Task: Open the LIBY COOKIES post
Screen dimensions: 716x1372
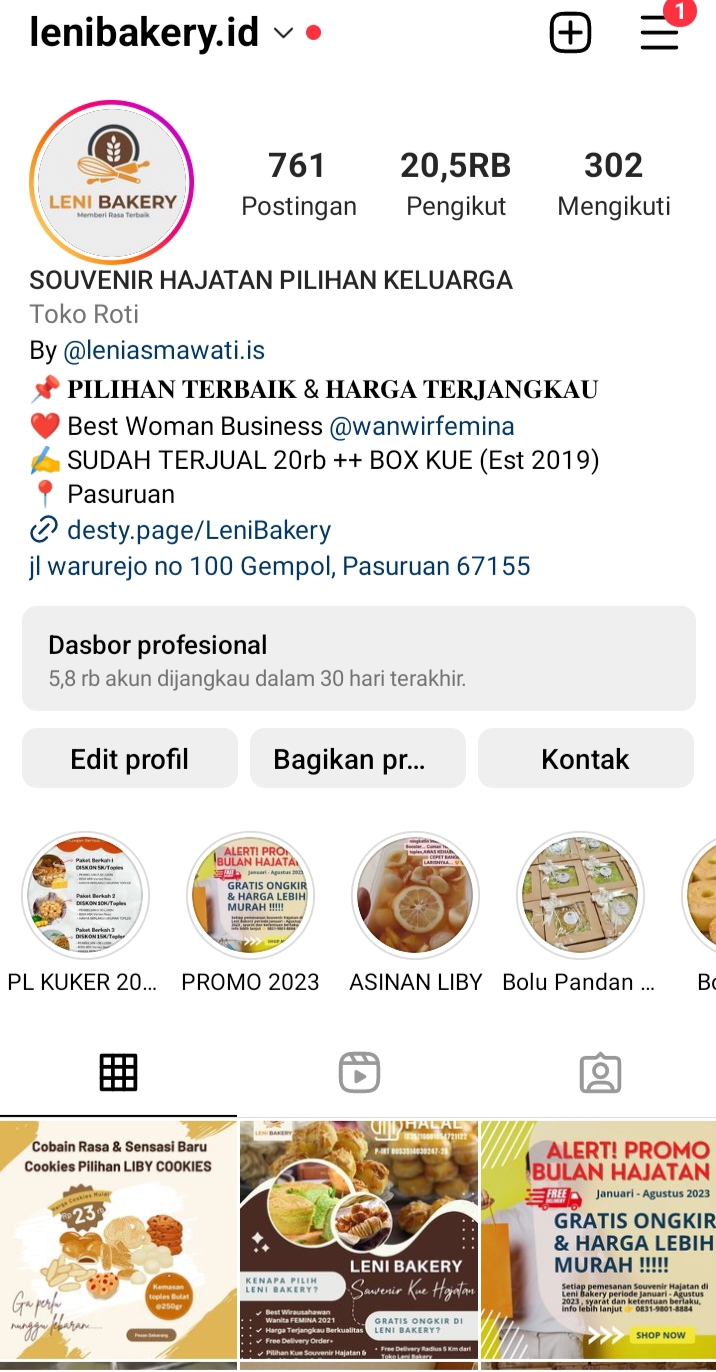Action: point(118,1238)
